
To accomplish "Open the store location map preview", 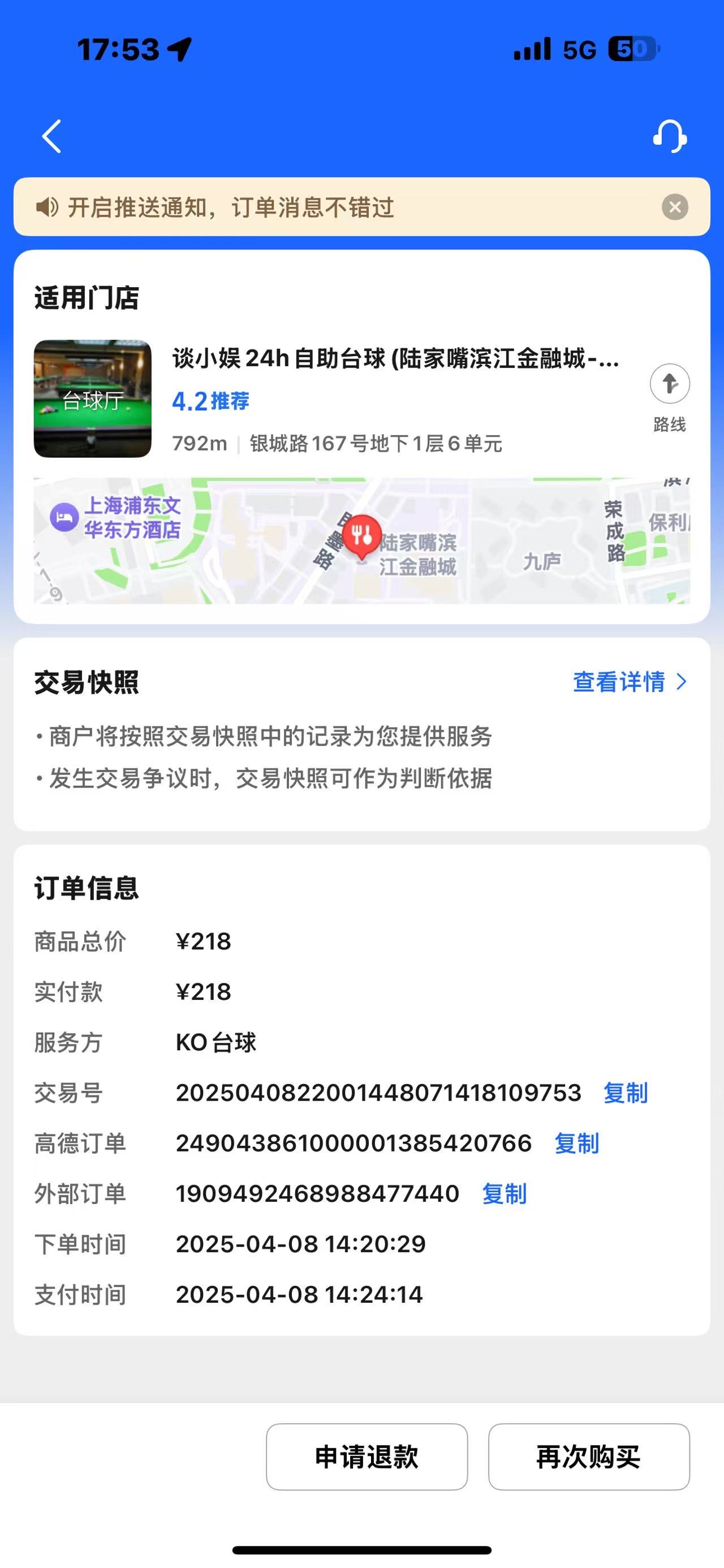I will click(x=361, y=540).
